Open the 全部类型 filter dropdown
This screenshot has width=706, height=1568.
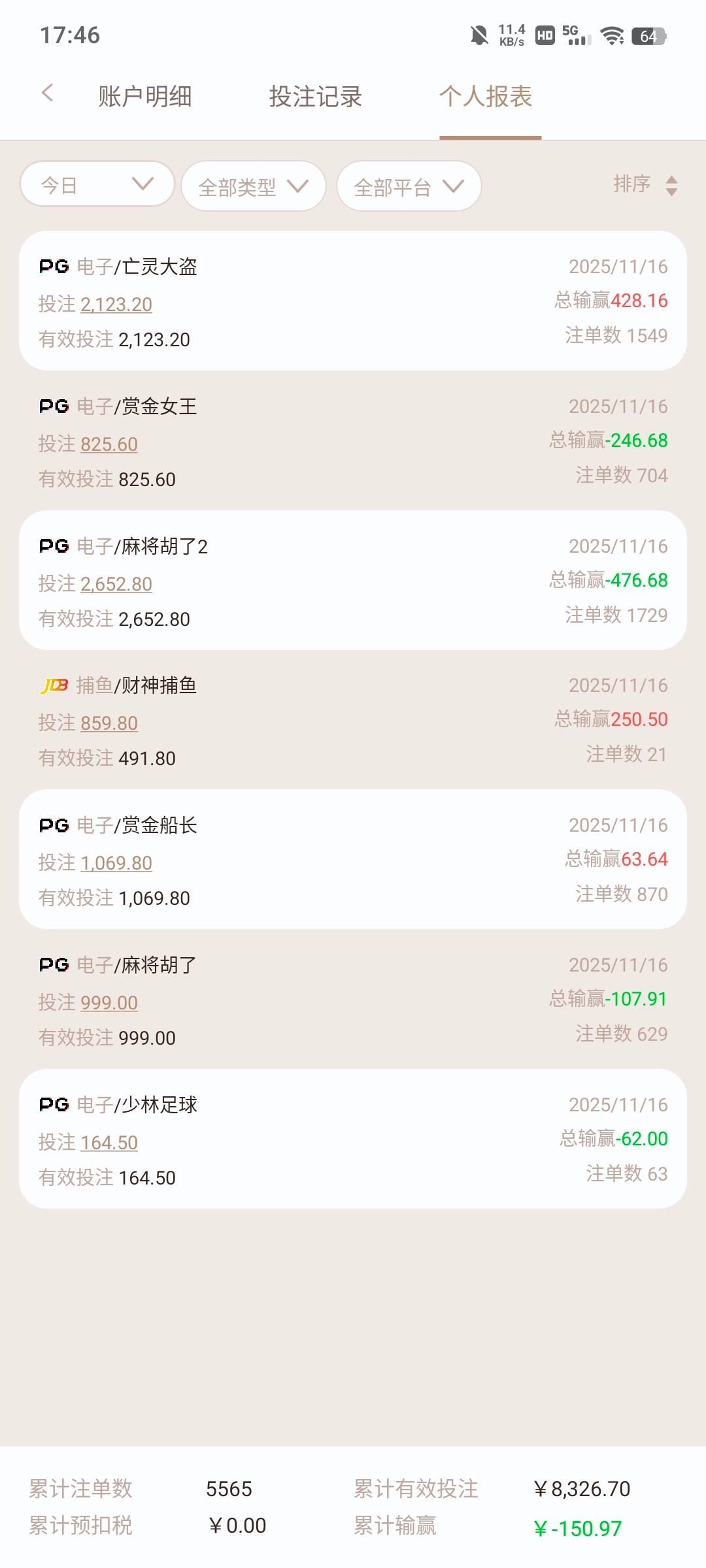pyautogui.click(x=253, y=187)
